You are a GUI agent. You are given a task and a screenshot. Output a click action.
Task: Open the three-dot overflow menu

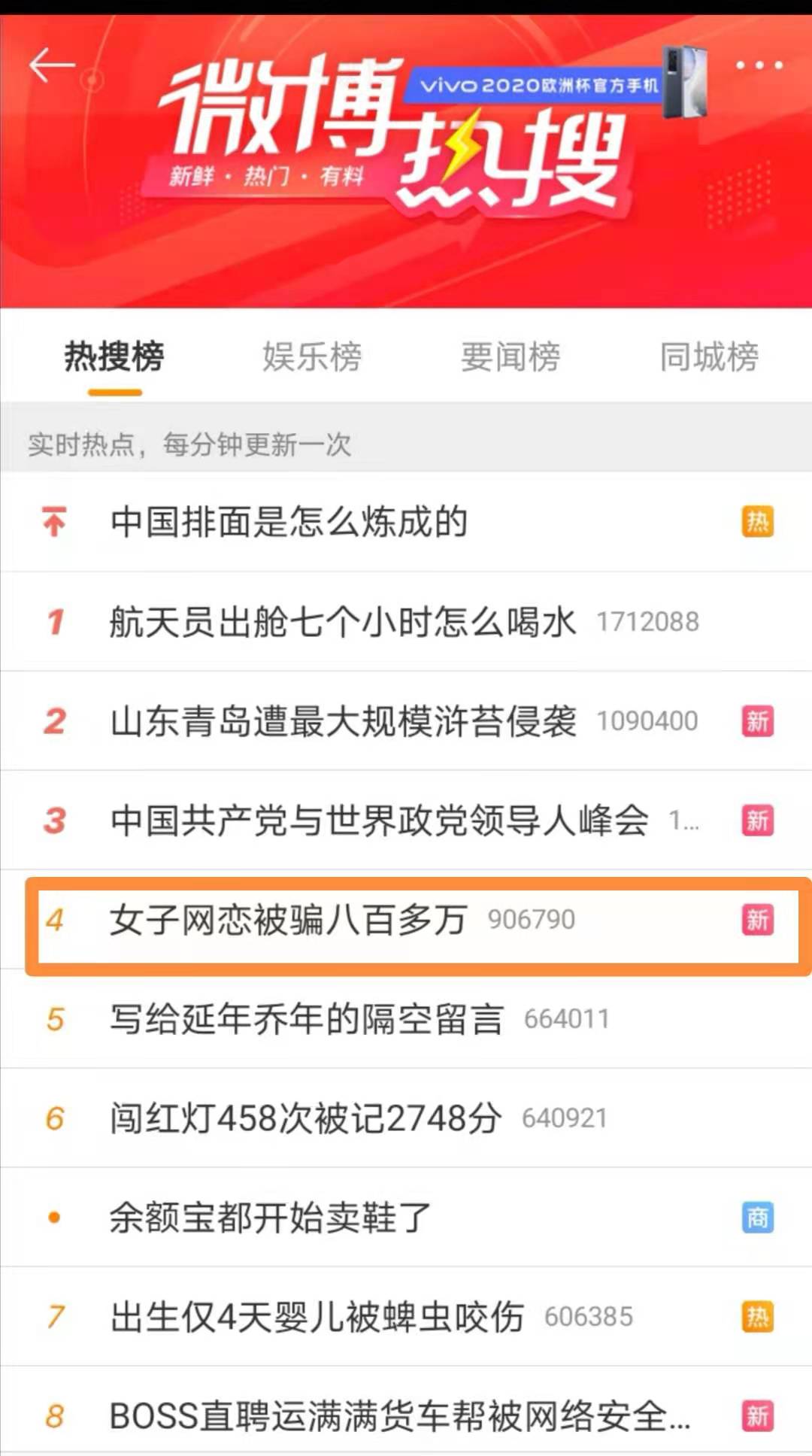tap(759, 65)
